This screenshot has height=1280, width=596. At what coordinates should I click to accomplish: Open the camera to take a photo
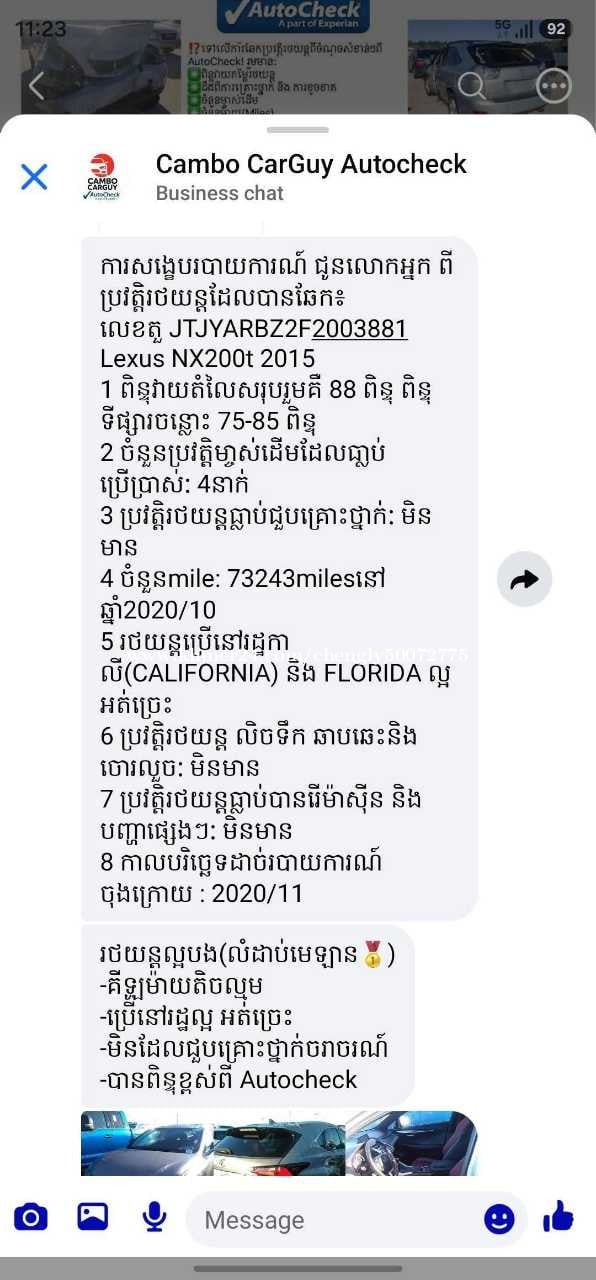tap(31, 1217)
